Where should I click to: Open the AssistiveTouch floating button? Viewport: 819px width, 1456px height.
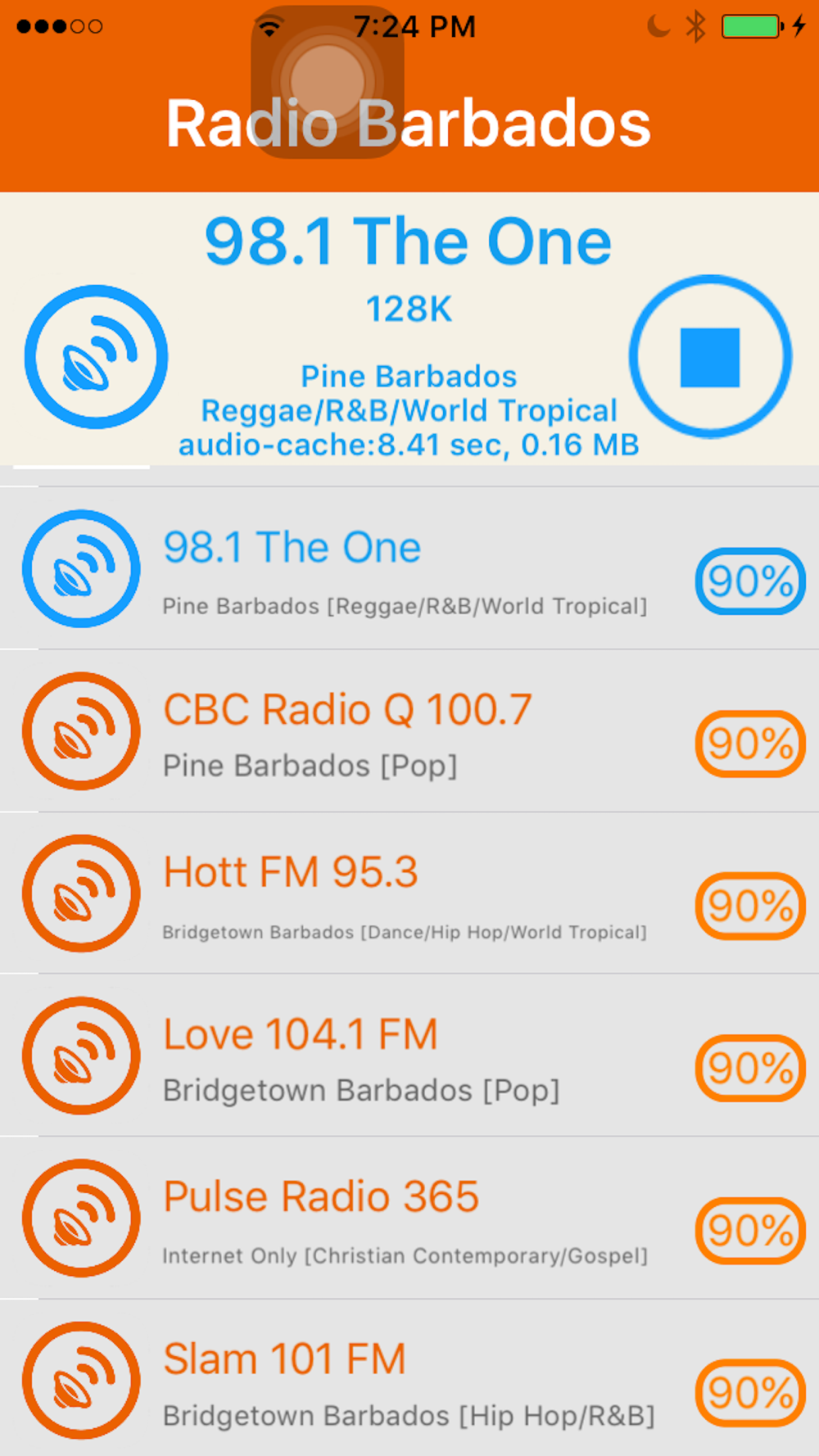328,81
